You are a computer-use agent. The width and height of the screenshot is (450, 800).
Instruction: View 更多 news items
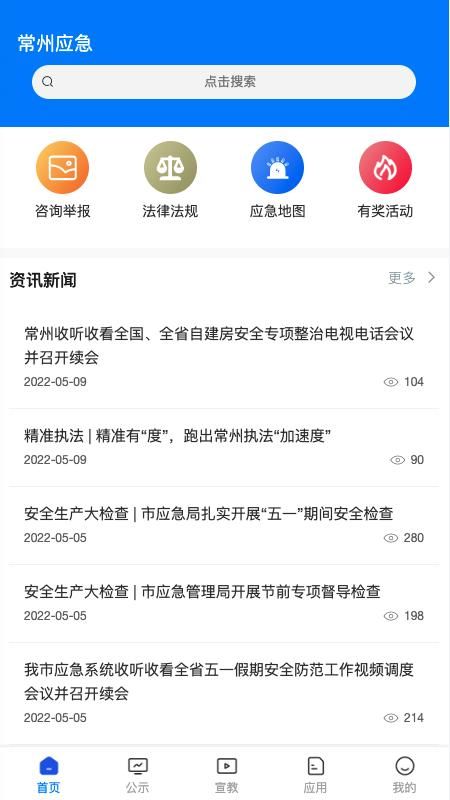tap(412, 278)
